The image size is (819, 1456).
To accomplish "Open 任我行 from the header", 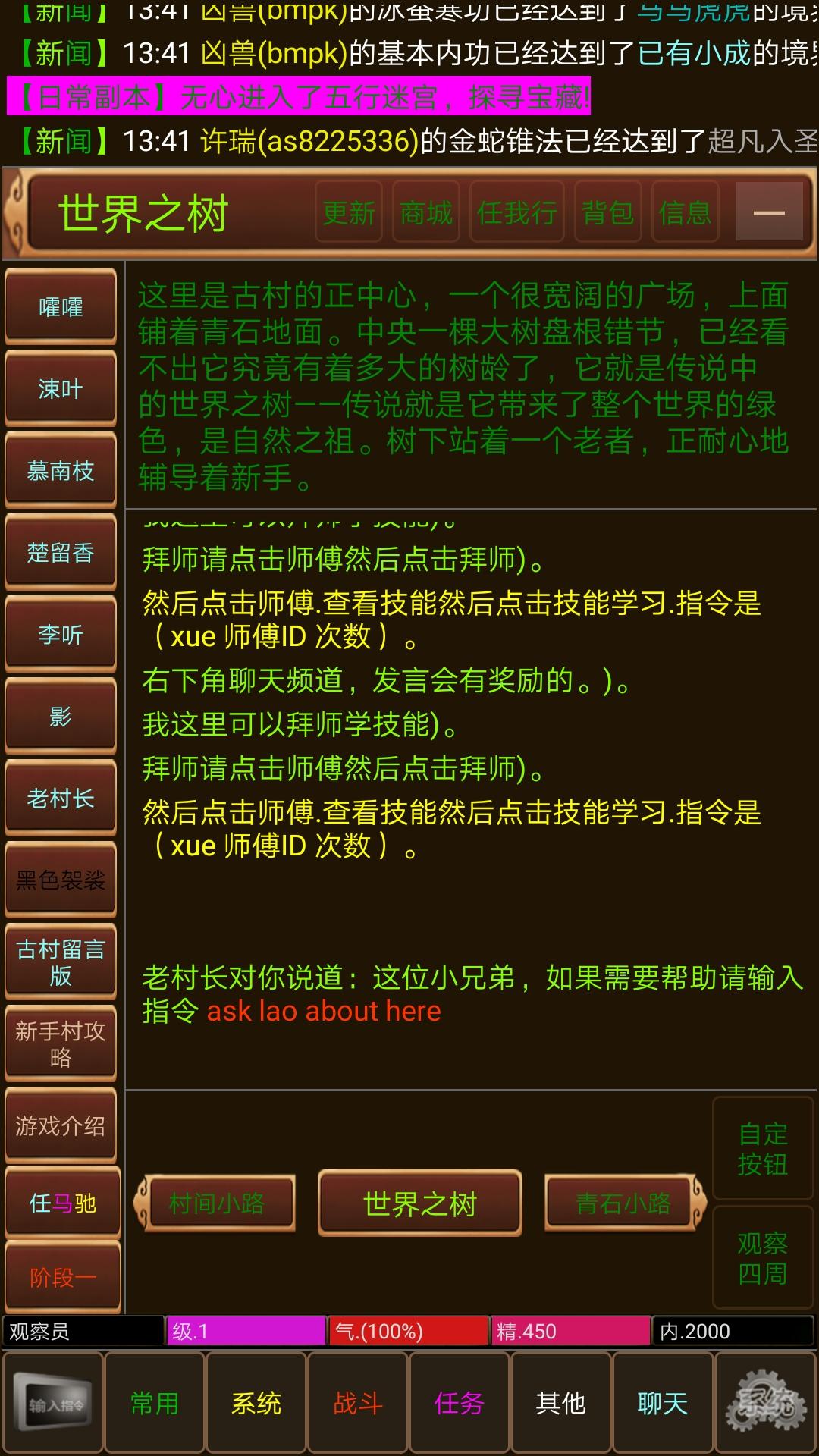I will click(517, 213).
